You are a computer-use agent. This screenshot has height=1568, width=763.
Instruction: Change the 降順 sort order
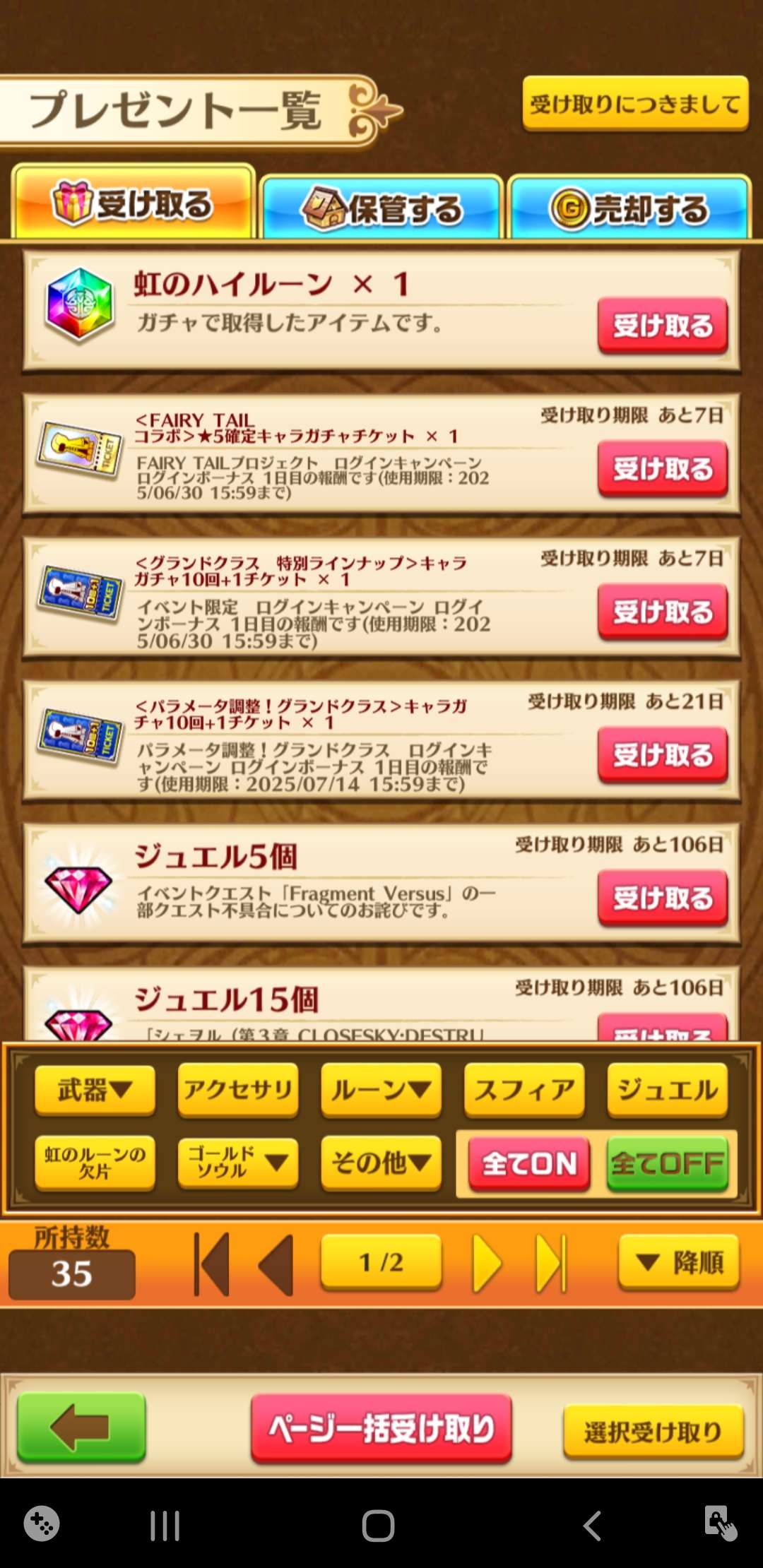click(679, 1262)
